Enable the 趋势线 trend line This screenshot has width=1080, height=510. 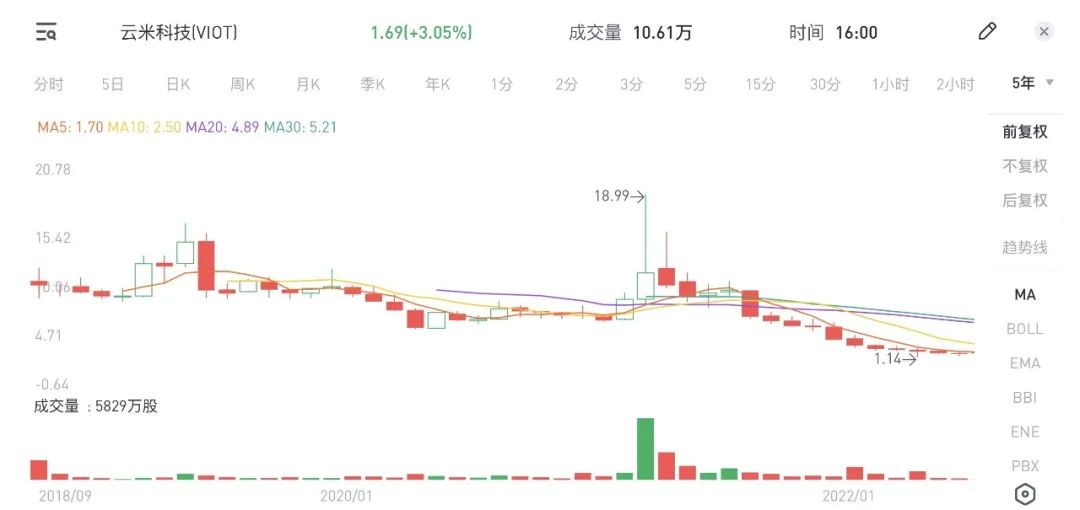click(x=1025, y=247)
